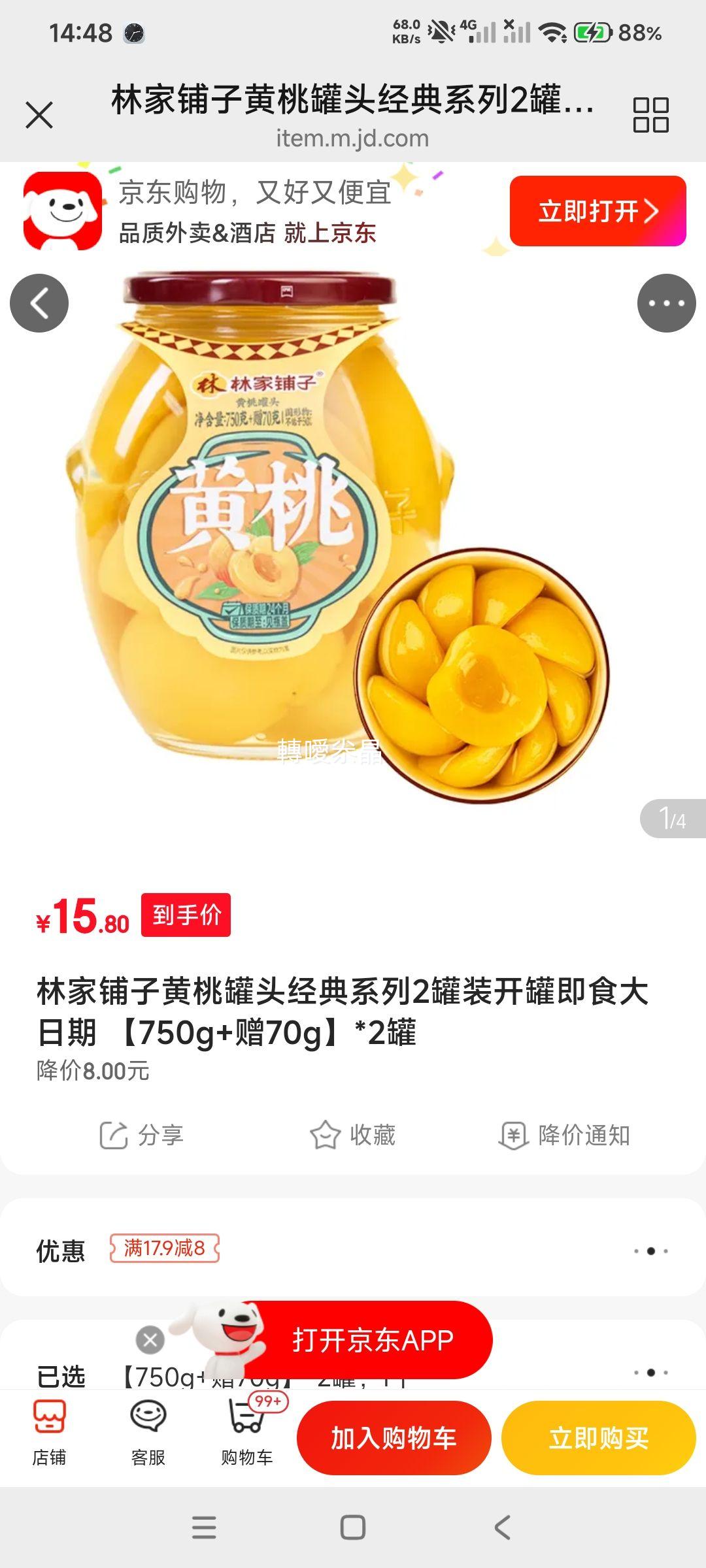This screenshot has height=1568, width=706.
Task: Tap the 分享 share icon
Action: point(144,1135)
